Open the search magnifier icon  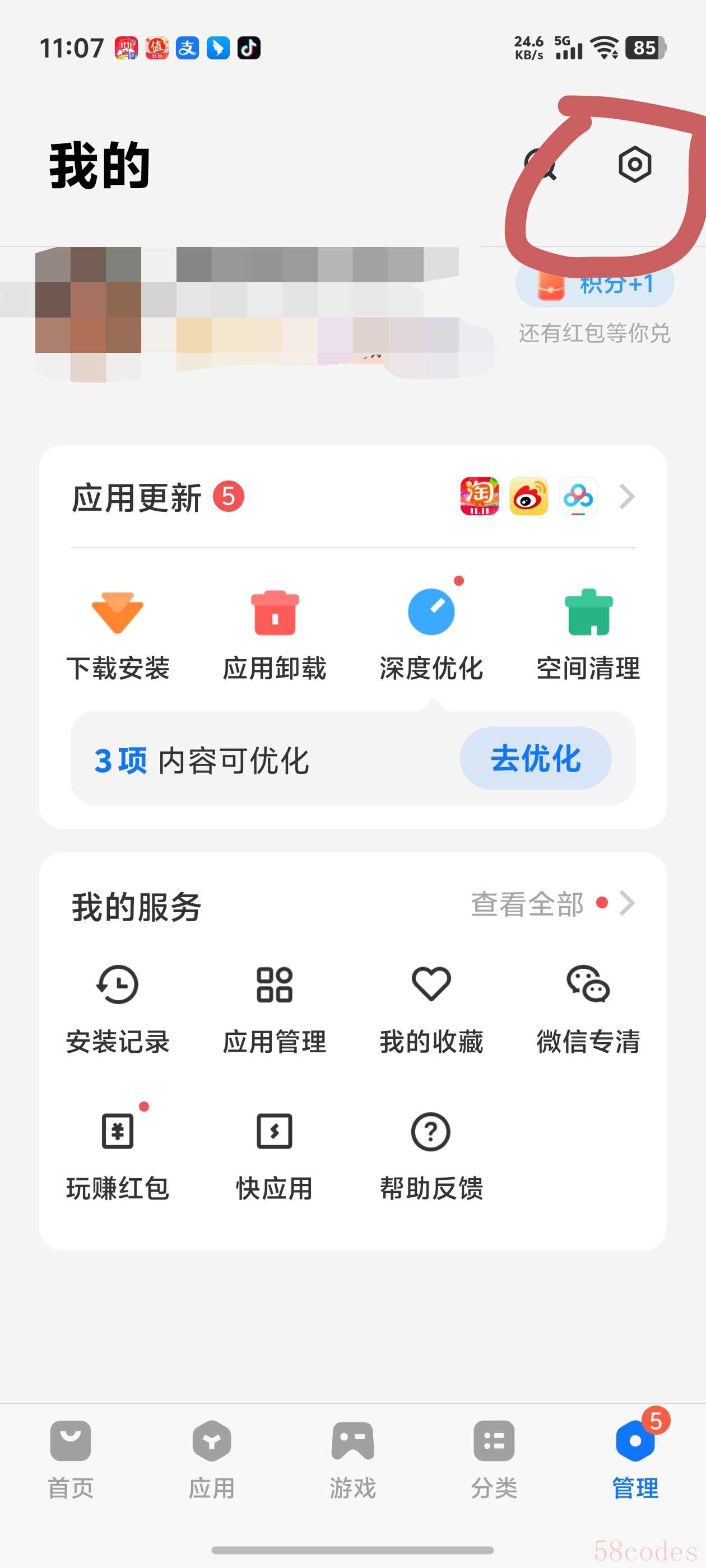540,164
